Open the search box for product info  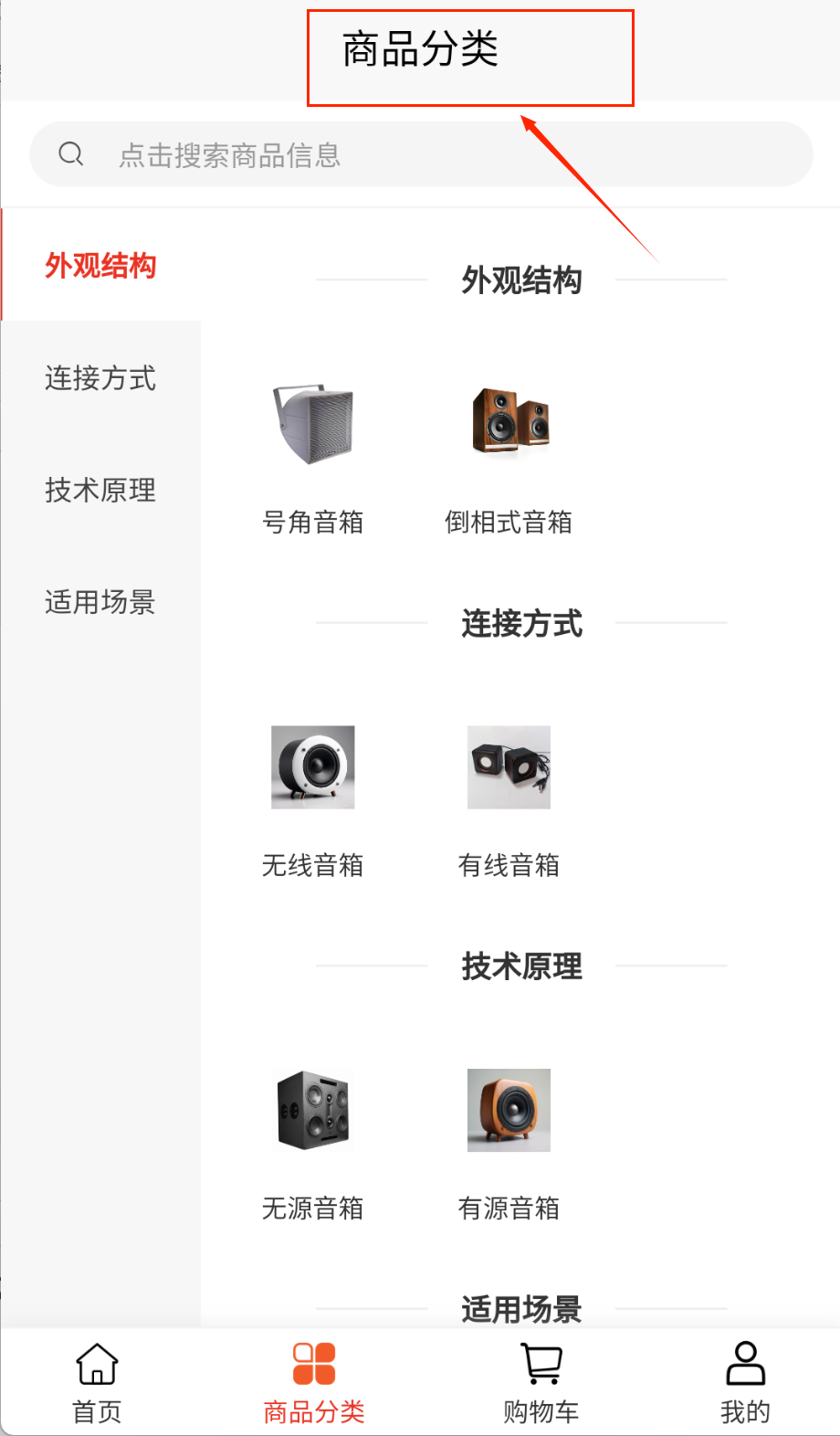(x=420, y=154)
